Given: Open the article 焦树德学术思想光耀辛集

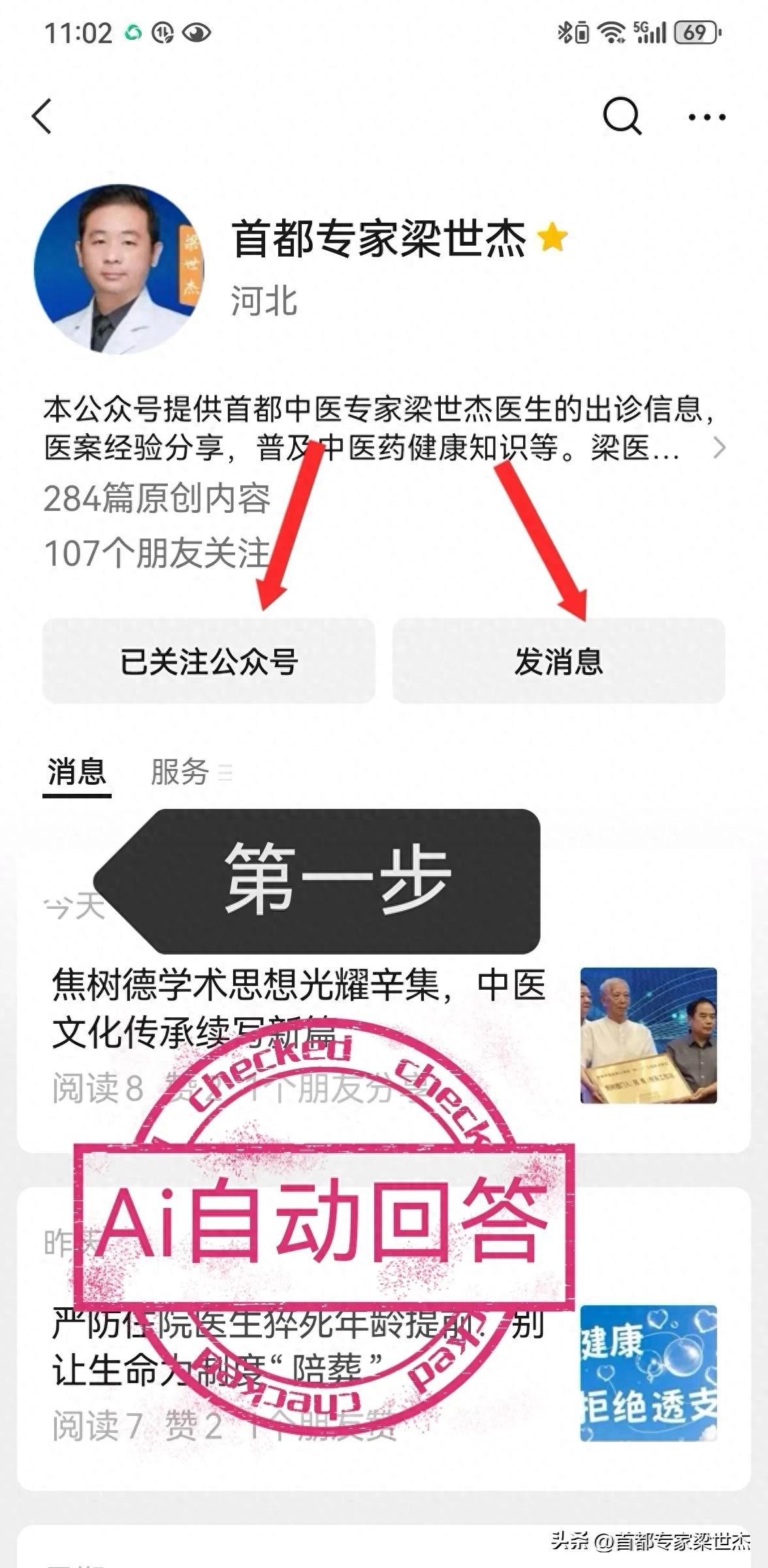Looking at the screenshot, I should tap(298, 1009).
